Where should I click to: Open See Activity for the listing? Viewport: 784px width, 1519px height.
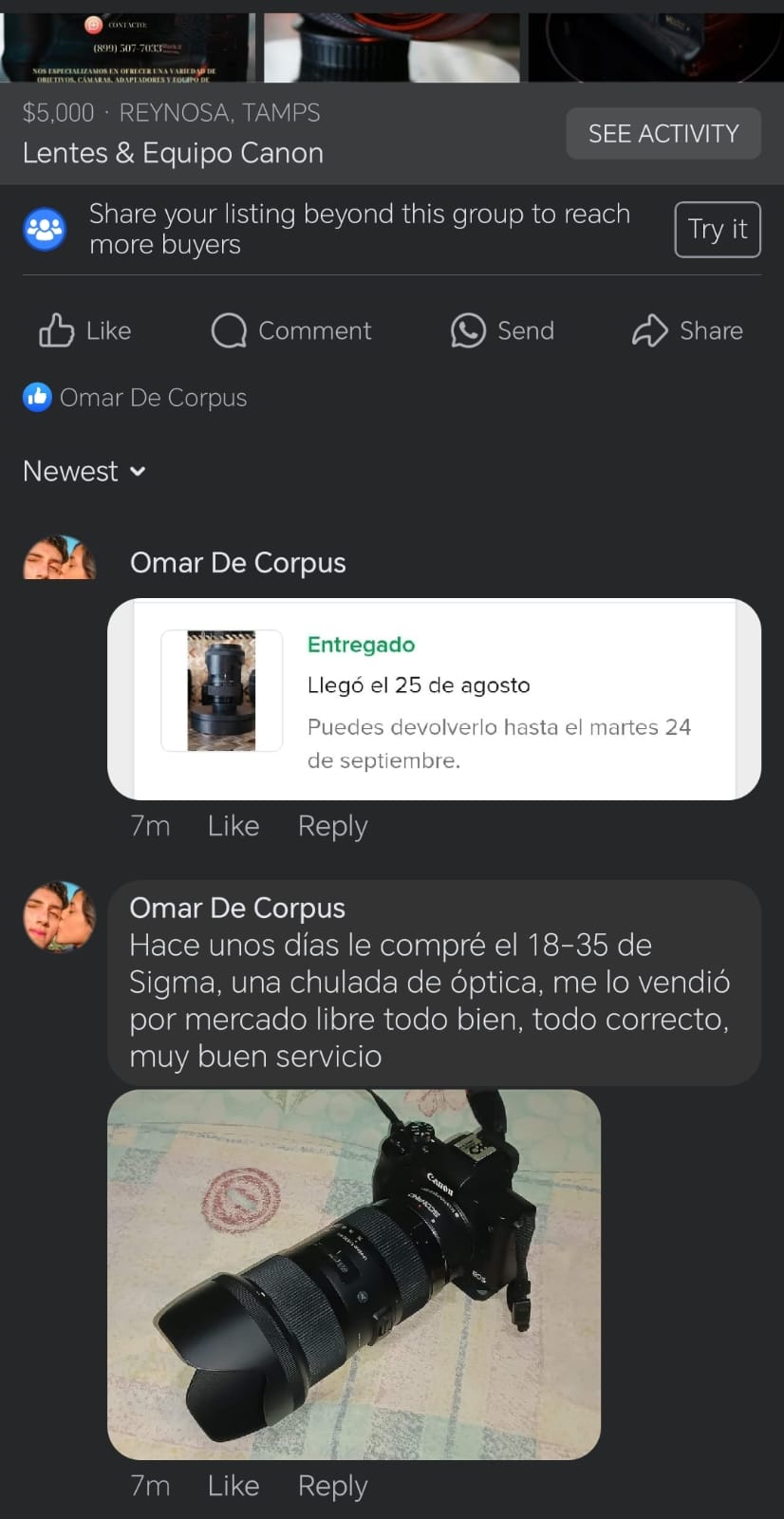tap(663, 134)
